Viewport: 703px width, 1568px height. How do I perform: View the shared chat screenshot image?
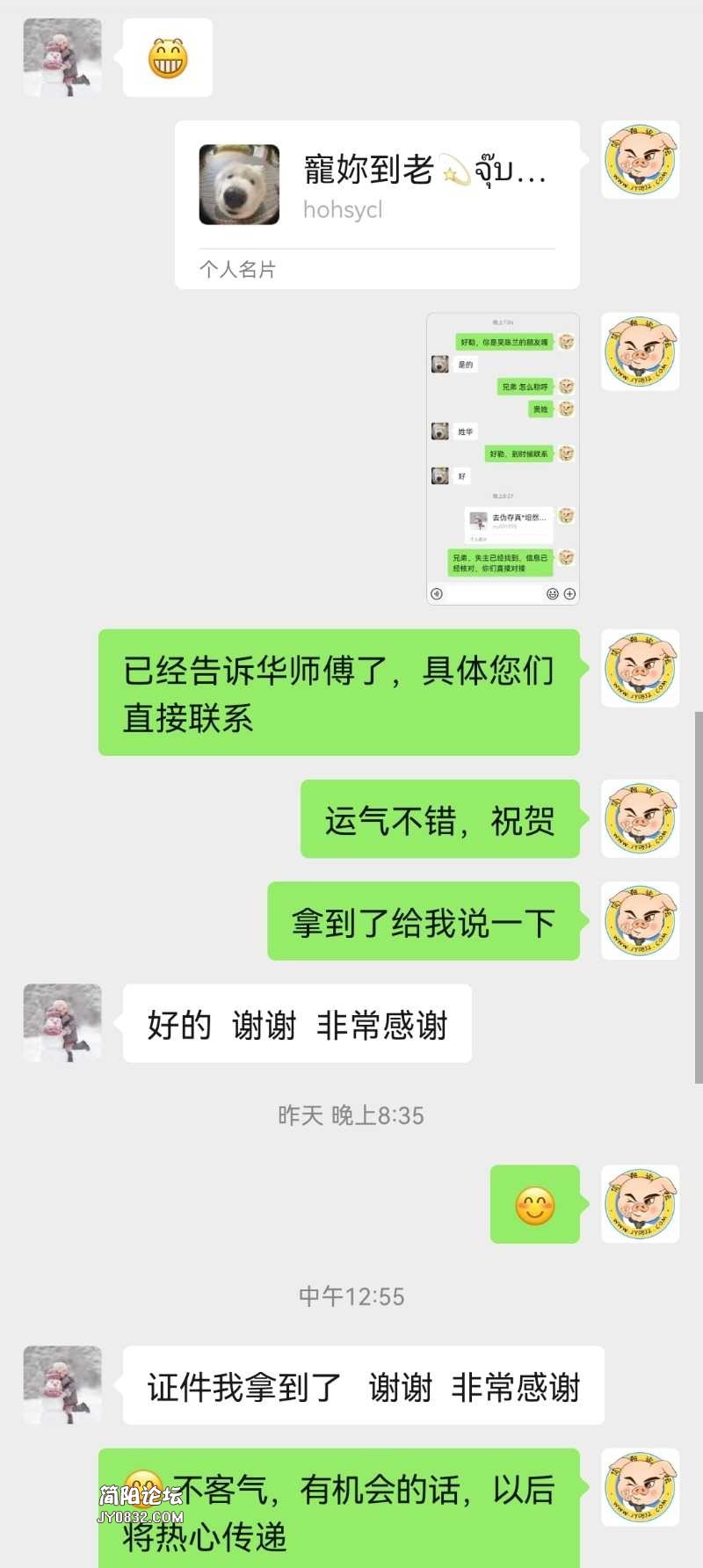click(x=503, y=459)
